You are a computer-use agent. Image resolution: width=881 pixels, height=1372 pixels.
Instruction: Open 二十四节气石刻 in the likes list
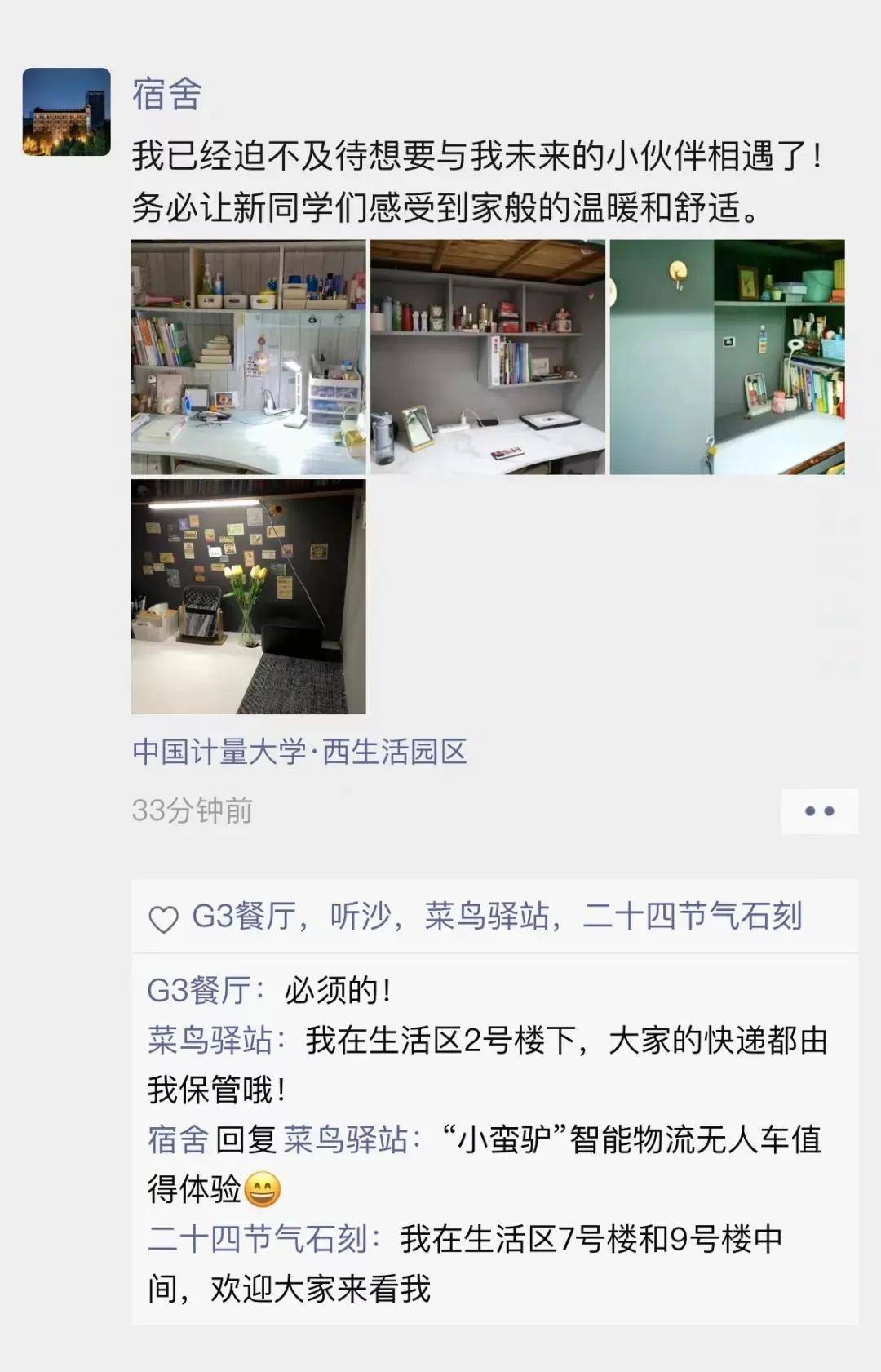[693, 917]
